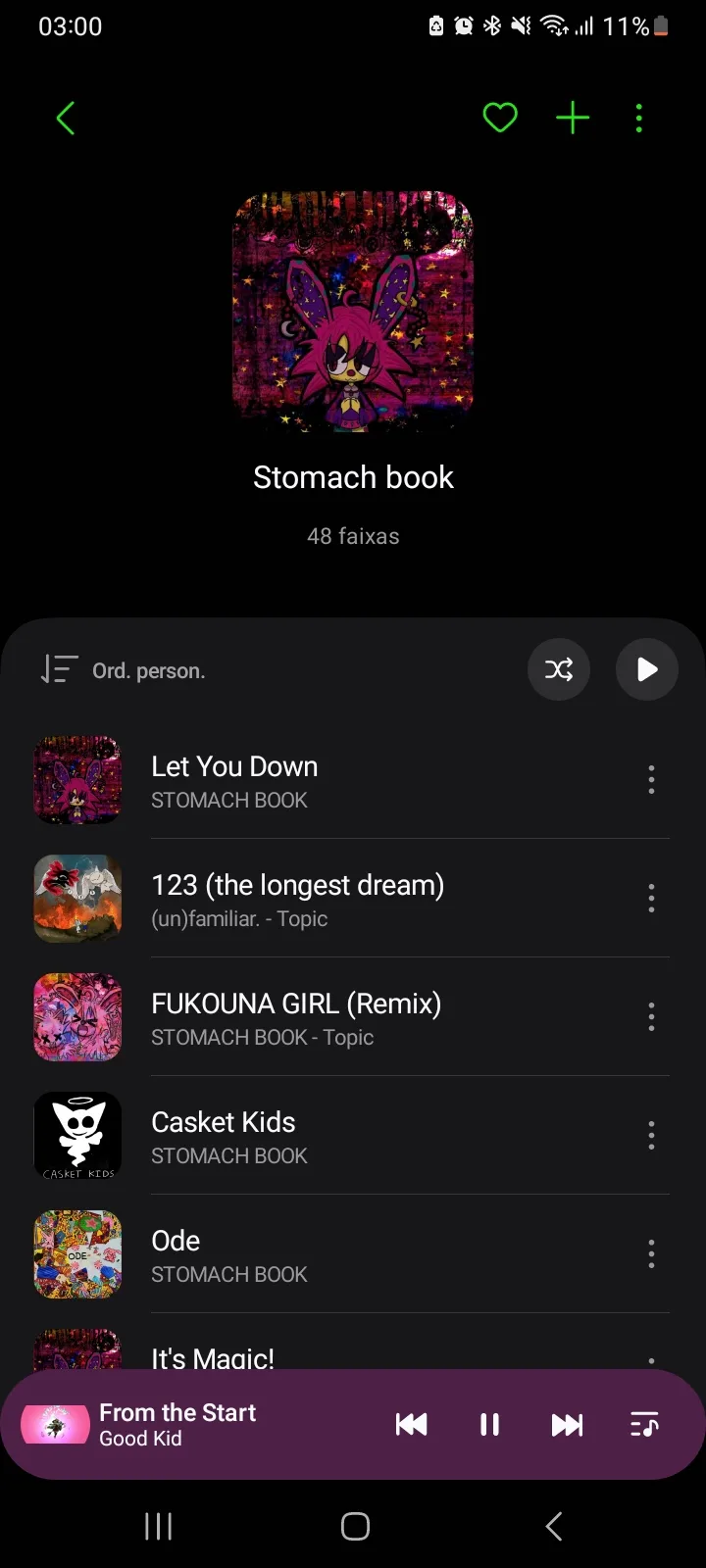Pause From the Start in the mini player
Image resolution: width=706 pixels, height=1568 pixels.
489,1425
